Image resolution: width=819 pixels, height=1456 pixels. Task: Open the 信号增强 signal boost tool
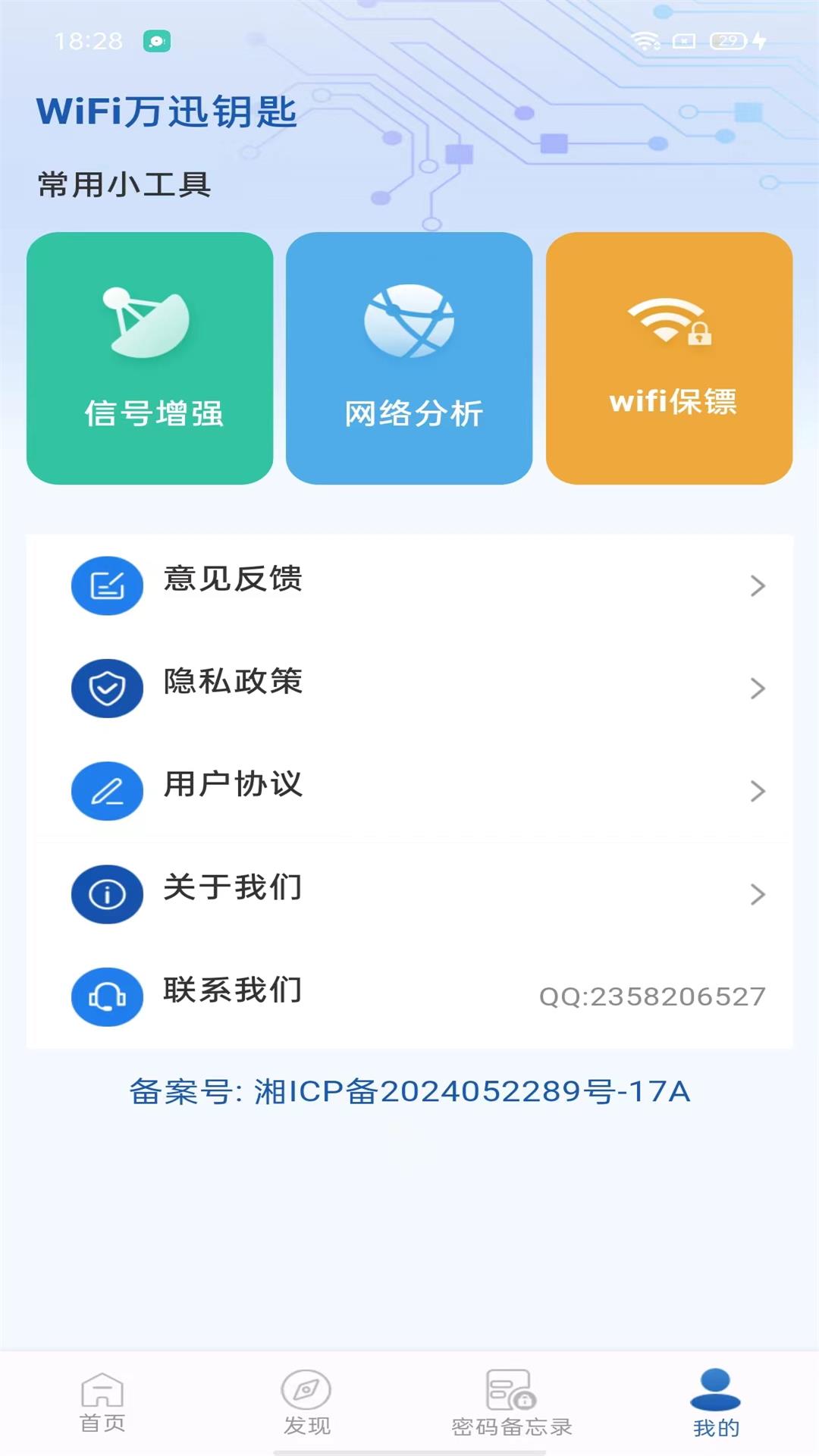149,358
